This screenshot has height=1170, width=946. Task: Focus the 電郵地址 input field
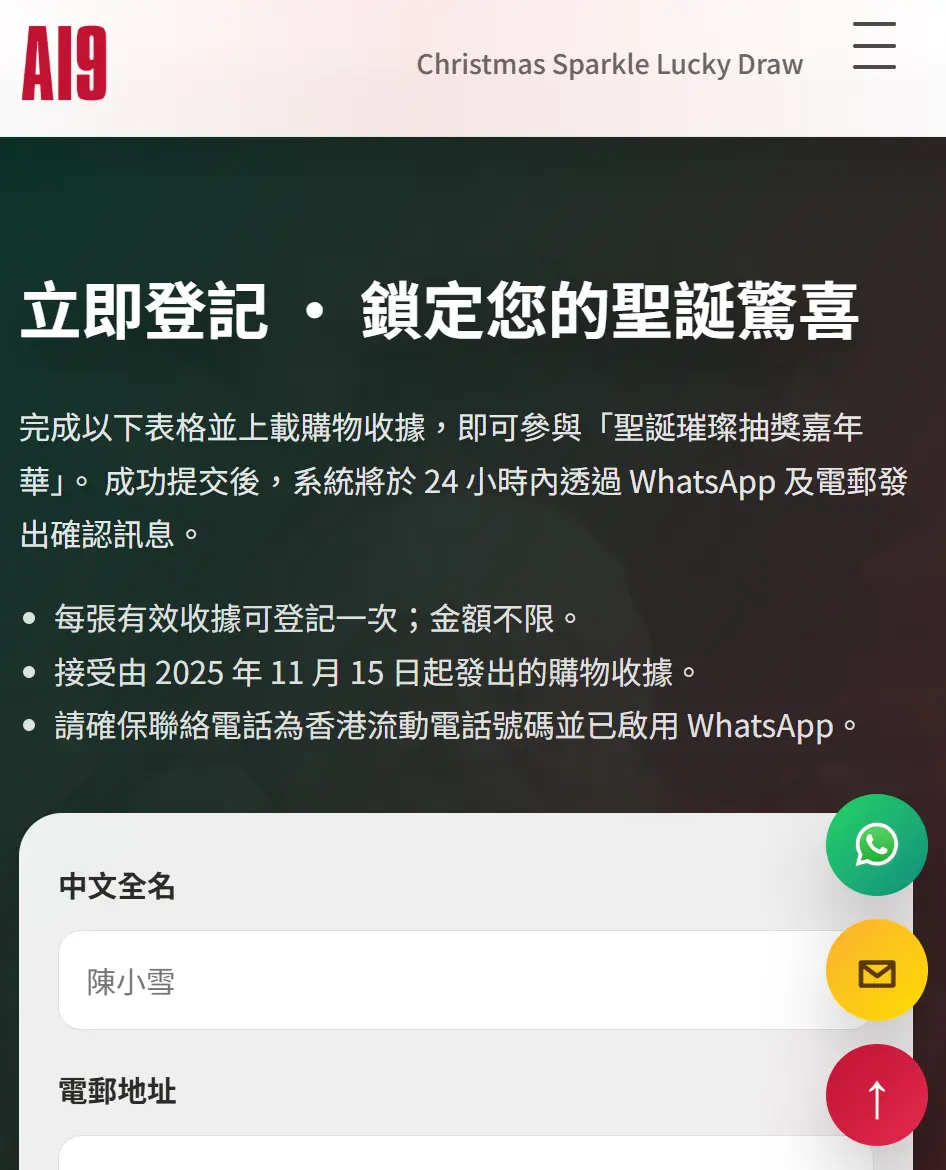440,1153
